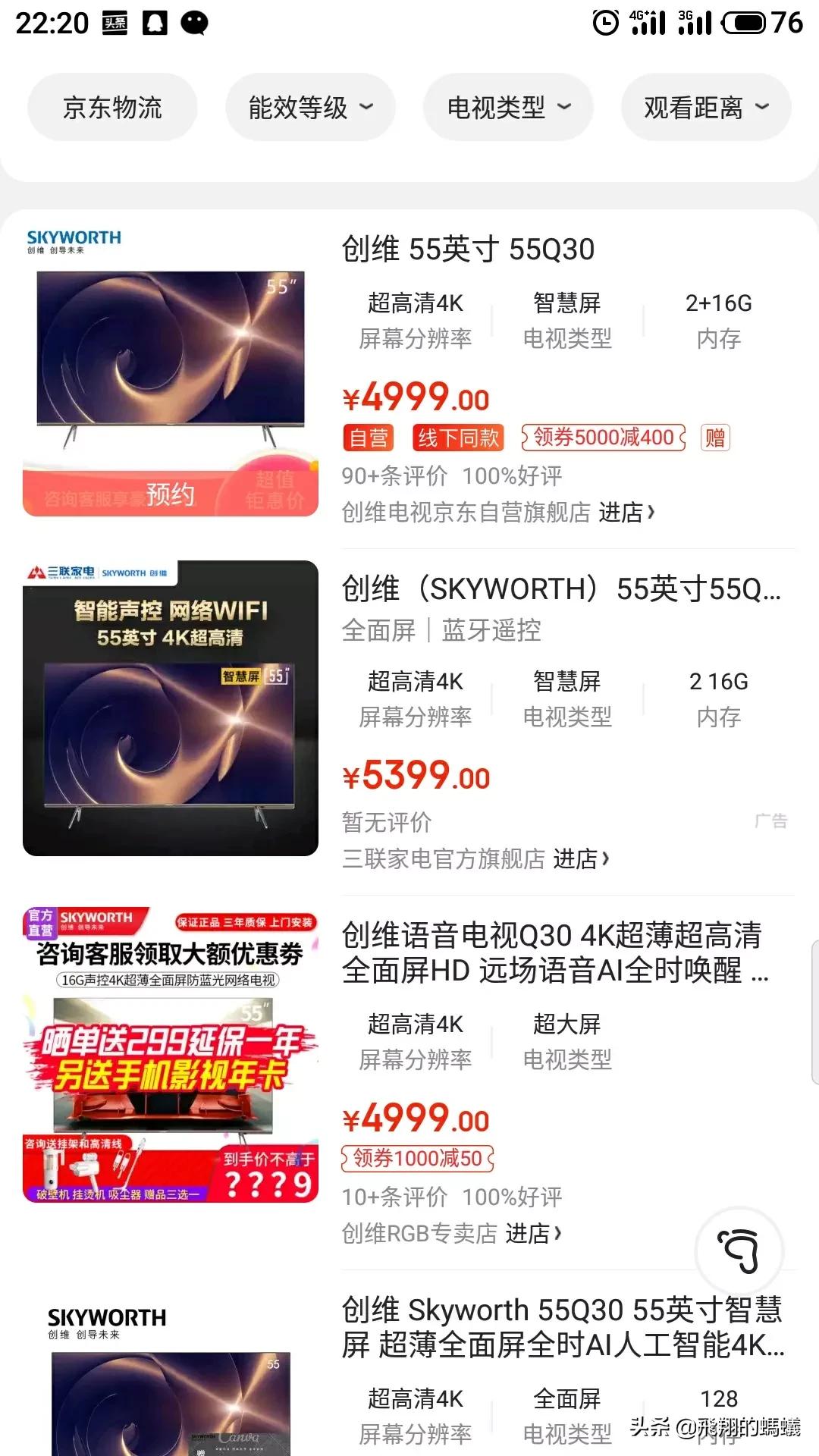This screenshot has width=819, height=1456.
Task: Tap the 领券5000减400 coupon tag
Action: point(604,438)
